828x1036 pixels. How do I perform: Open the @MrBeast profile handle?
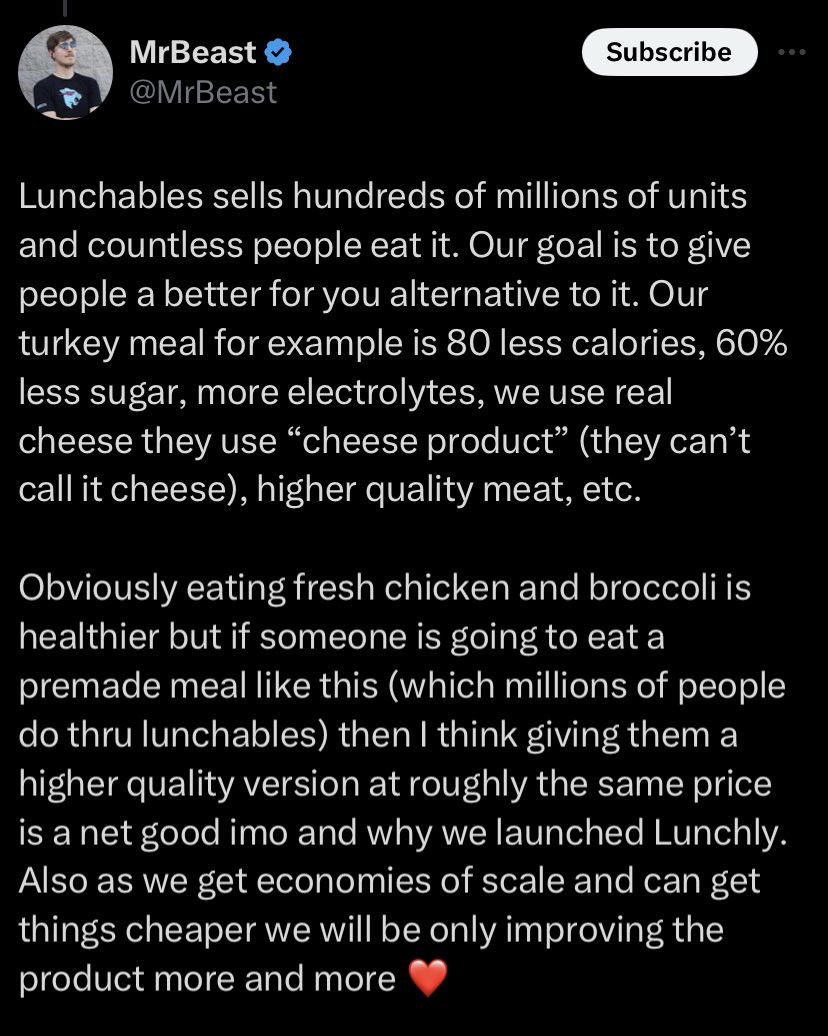tap(203, 92)
